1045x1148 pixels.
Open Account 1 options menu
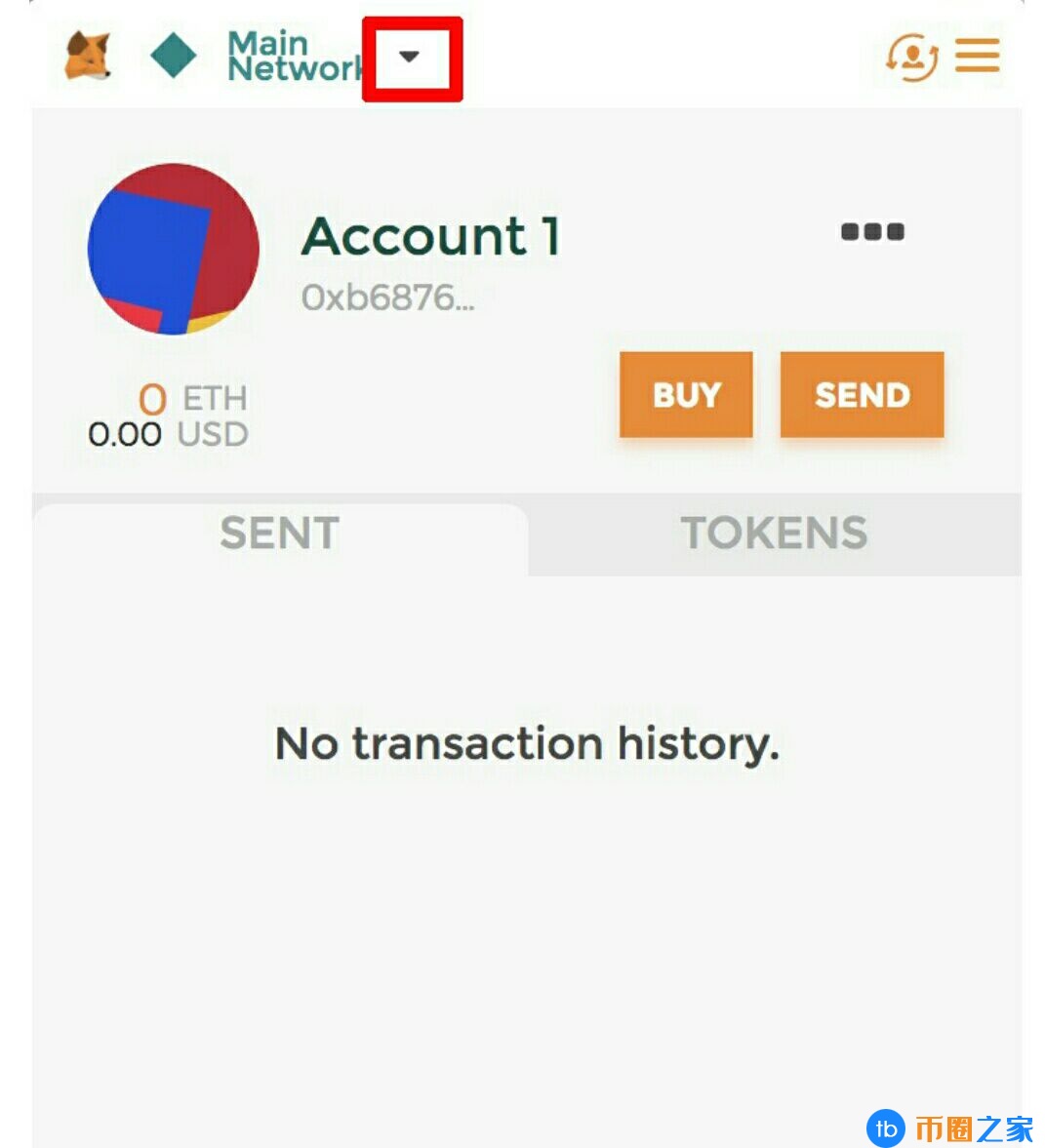[872, 232]
